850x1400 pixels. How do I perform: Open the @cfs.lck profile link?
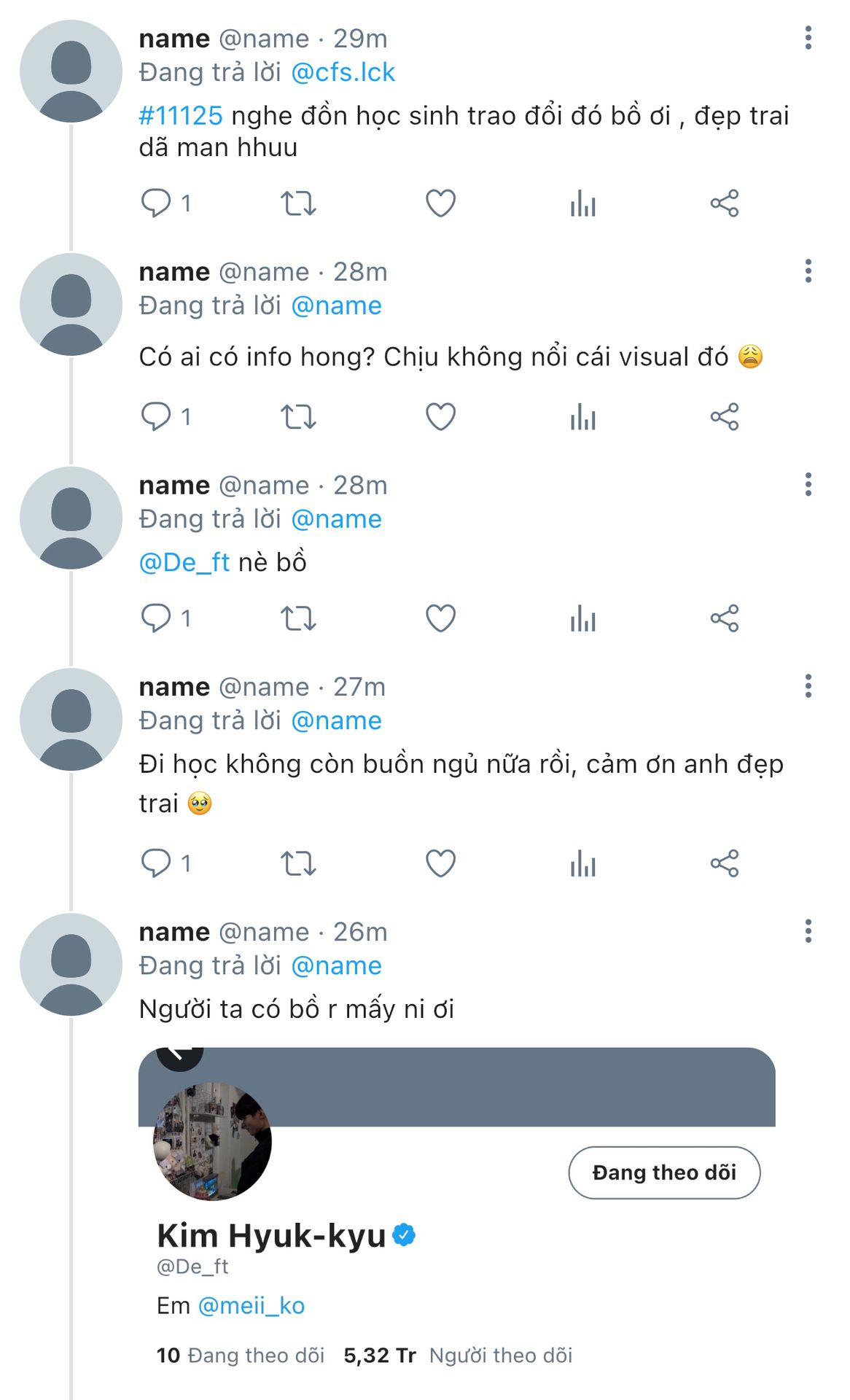343,72
